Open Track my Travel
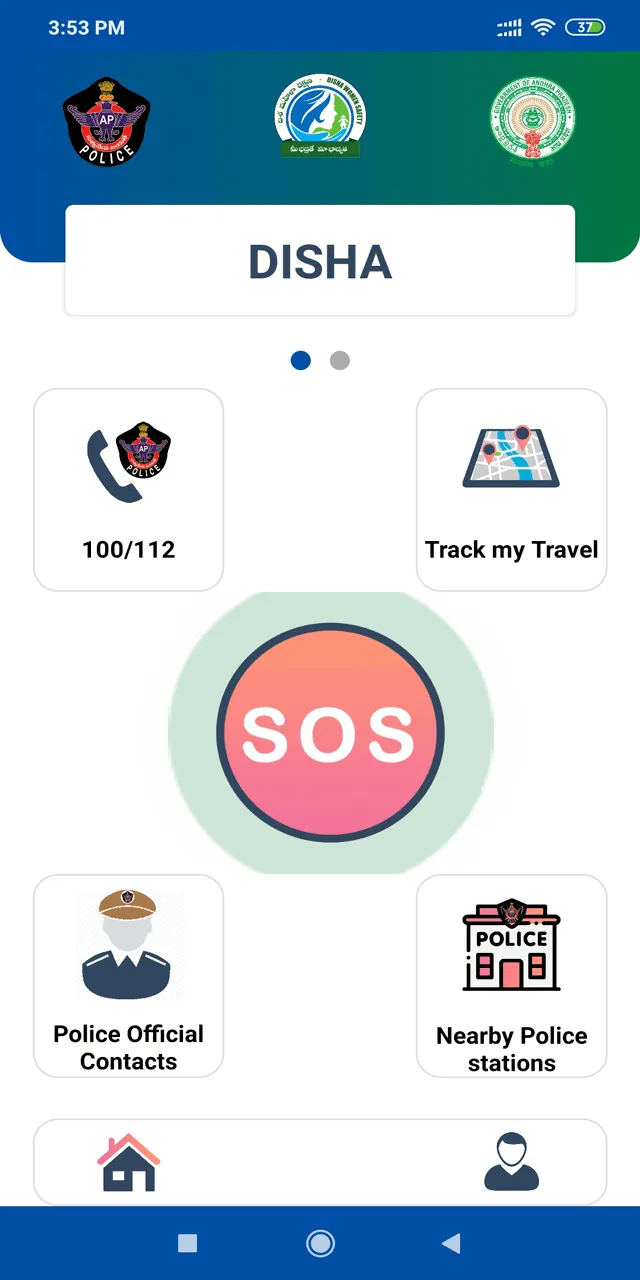This screenshot has height=1280, width=640. [511, 490]
